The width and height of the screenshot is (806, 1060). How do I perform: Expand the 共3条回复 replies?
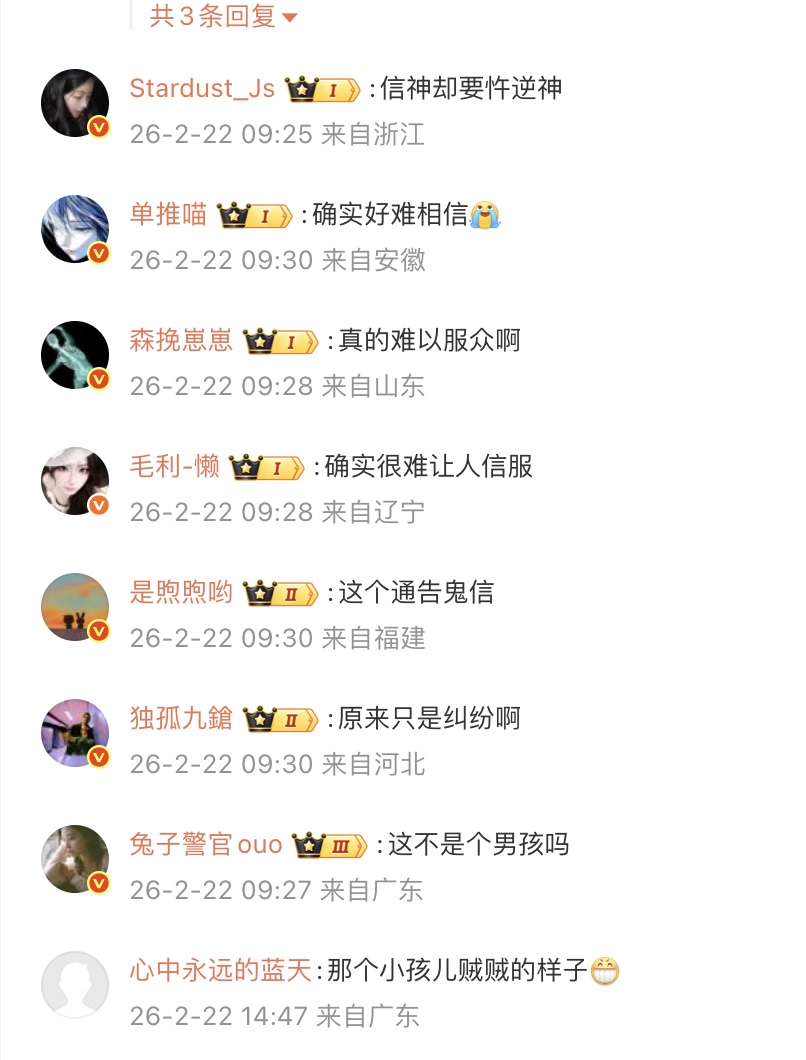click(x=223, y=16)
